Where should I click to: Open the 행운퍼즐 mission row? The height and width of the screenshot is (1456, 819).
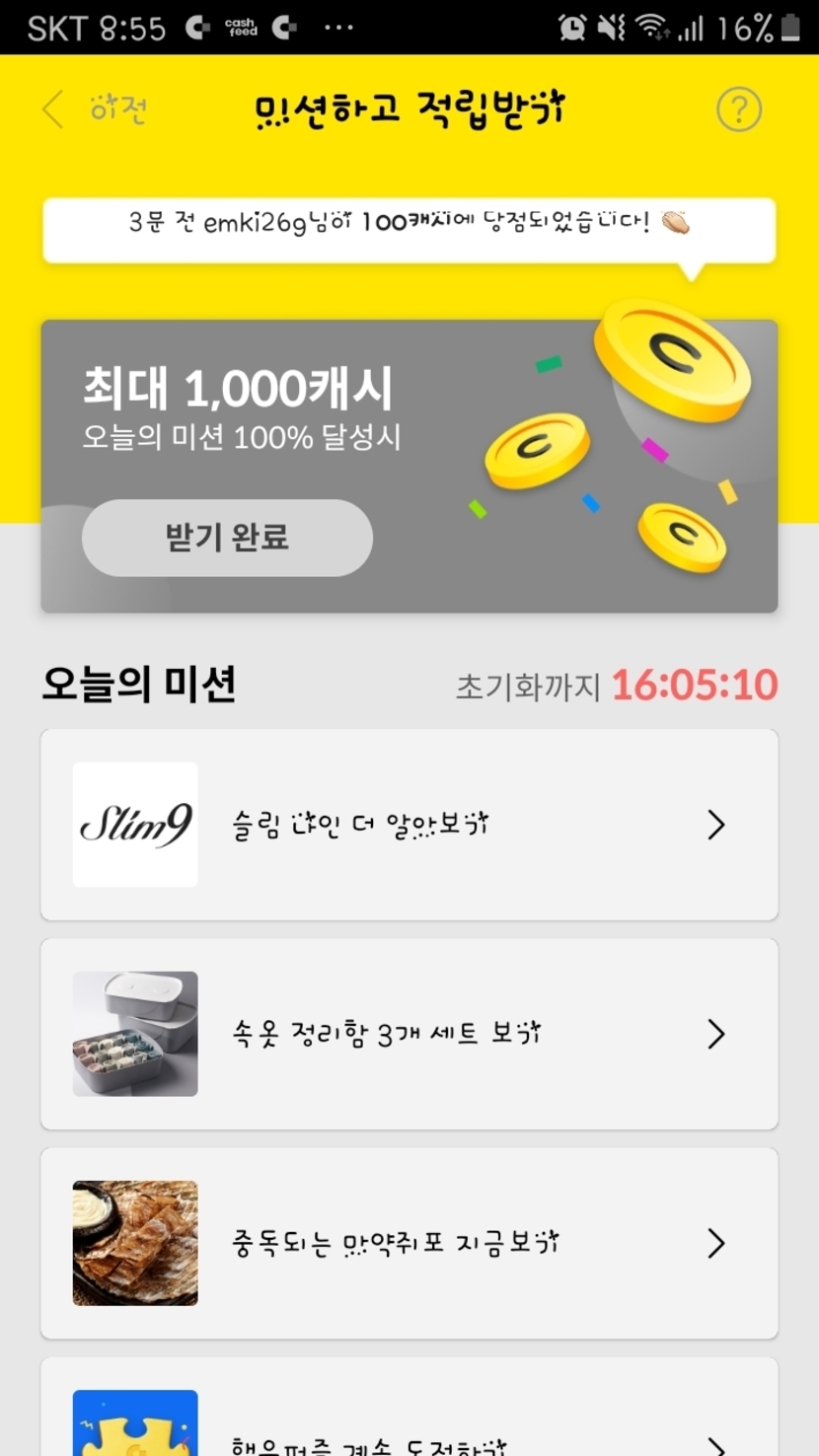(x=409, y=1420)
